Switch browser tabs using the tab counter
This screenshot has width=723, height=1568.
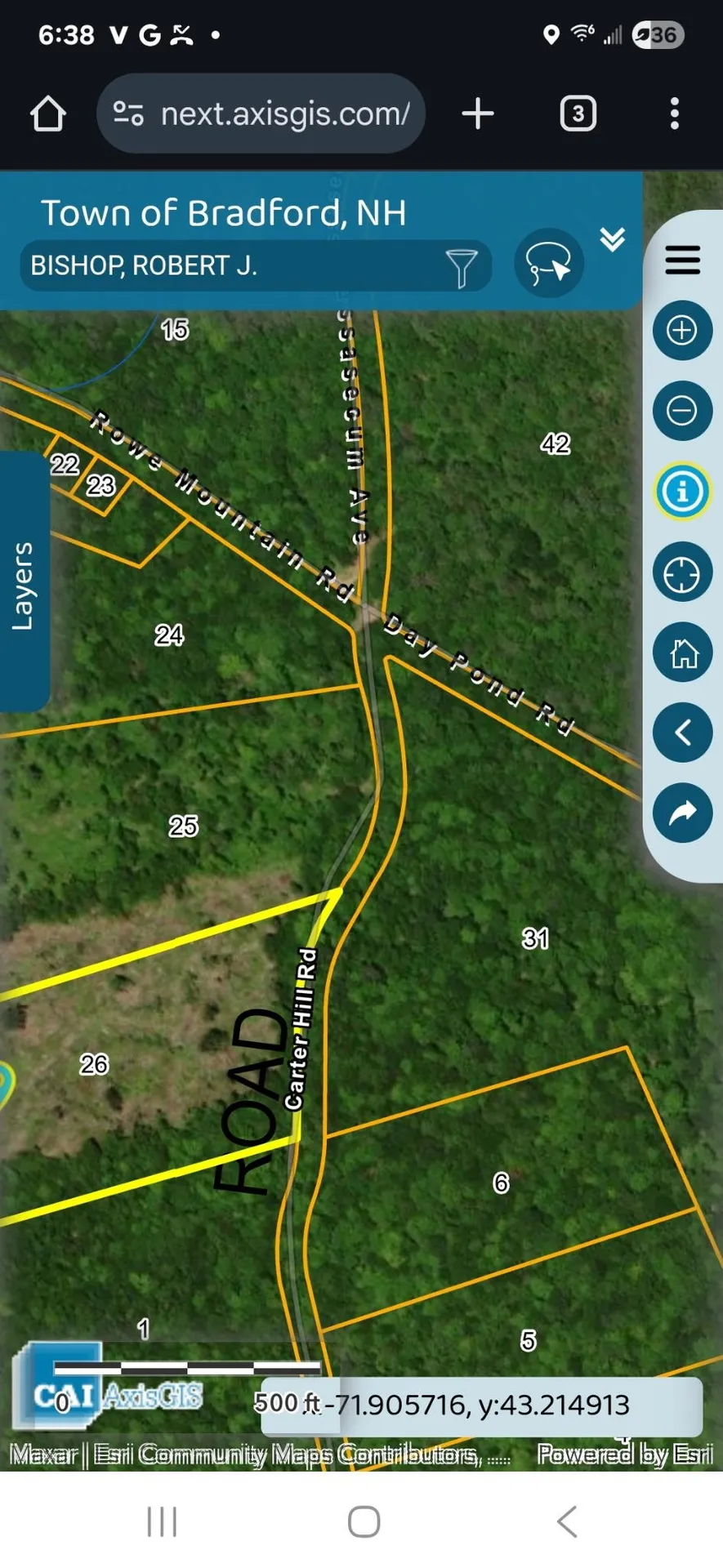tap(578, 114)
